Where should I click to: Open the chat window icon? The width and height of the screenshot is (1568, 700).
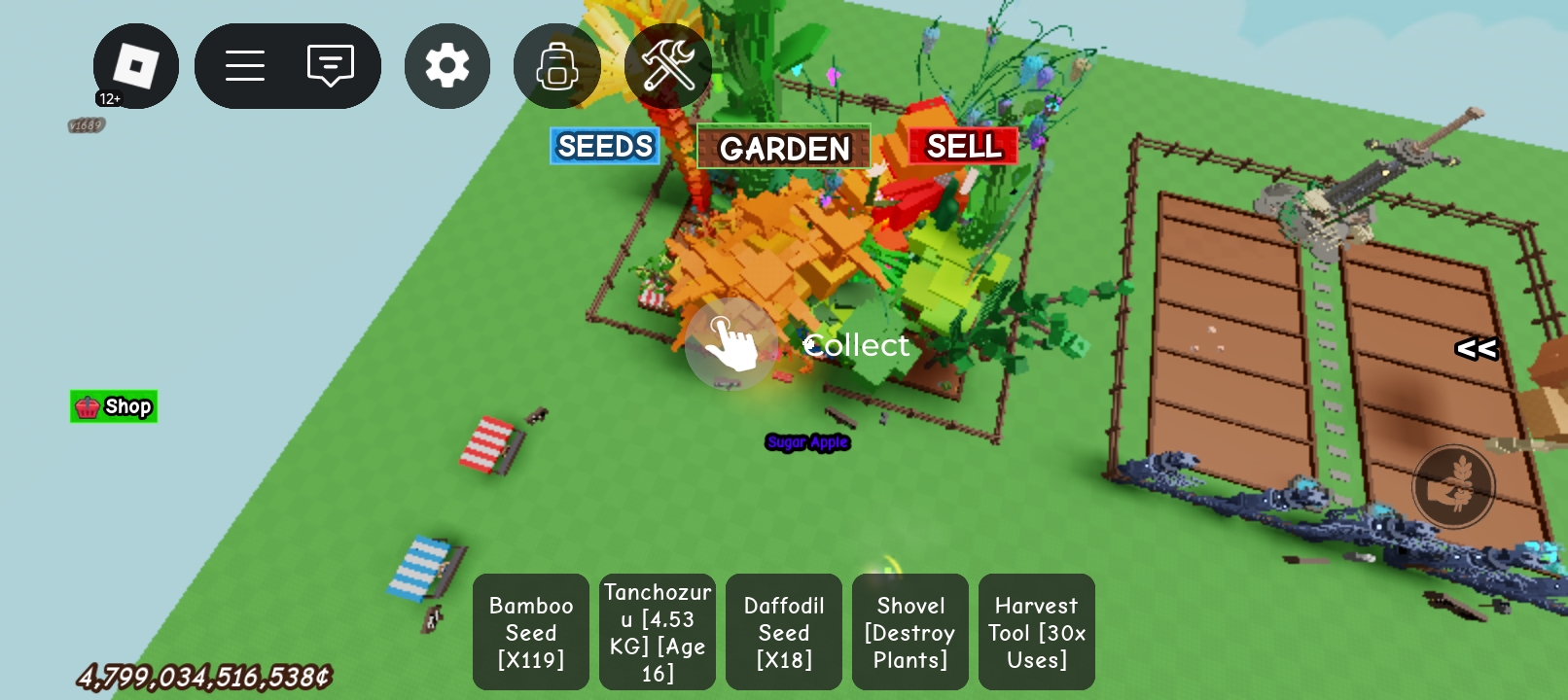pyautogui.click(x=331, y=66)
